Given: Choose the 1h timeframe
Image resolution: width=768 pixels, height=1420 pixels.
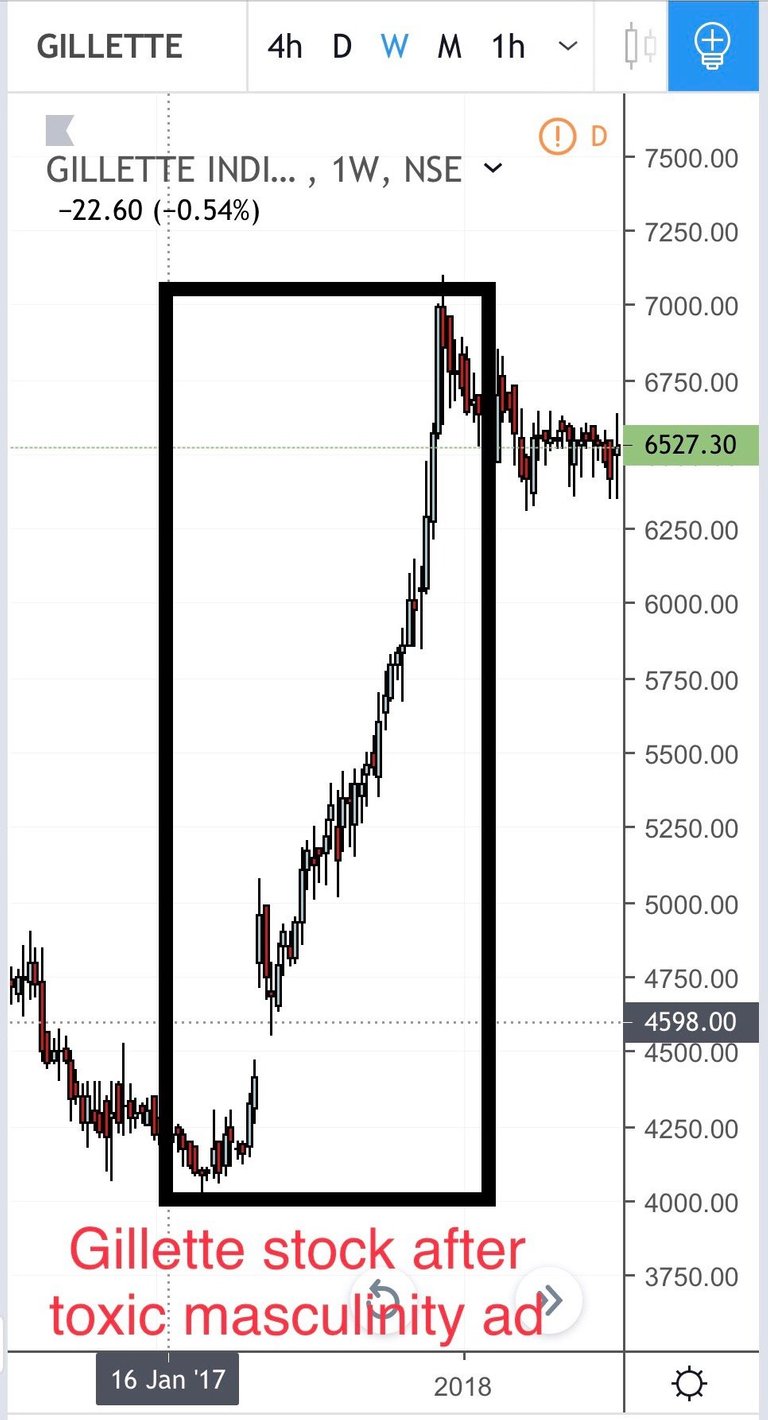Looking at the screenshot, I should [508, 46].
